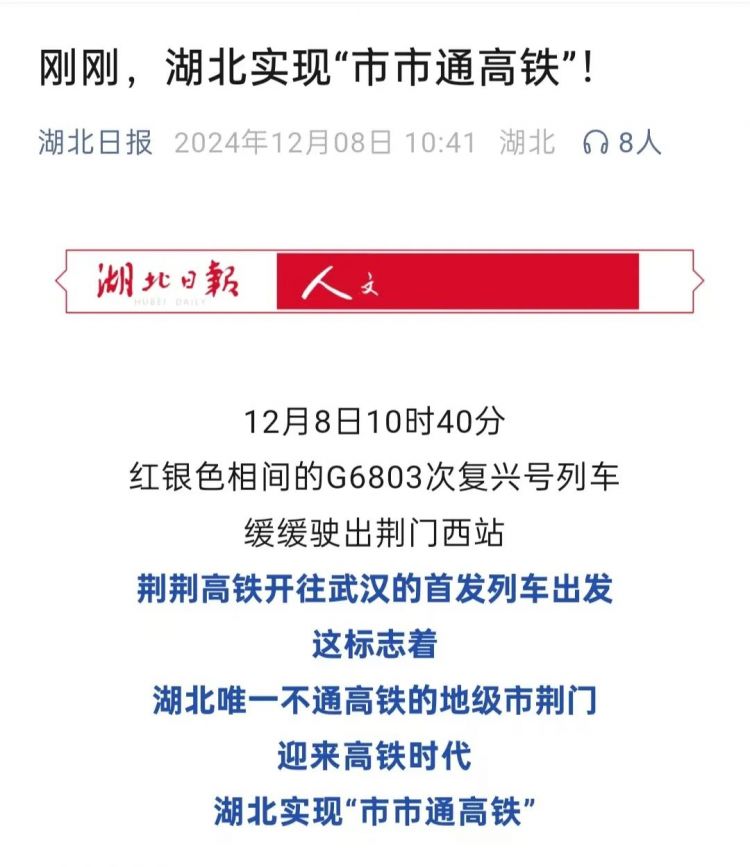
Task: Open the 湖北日报 account profile link
Action: coord(95,142)
